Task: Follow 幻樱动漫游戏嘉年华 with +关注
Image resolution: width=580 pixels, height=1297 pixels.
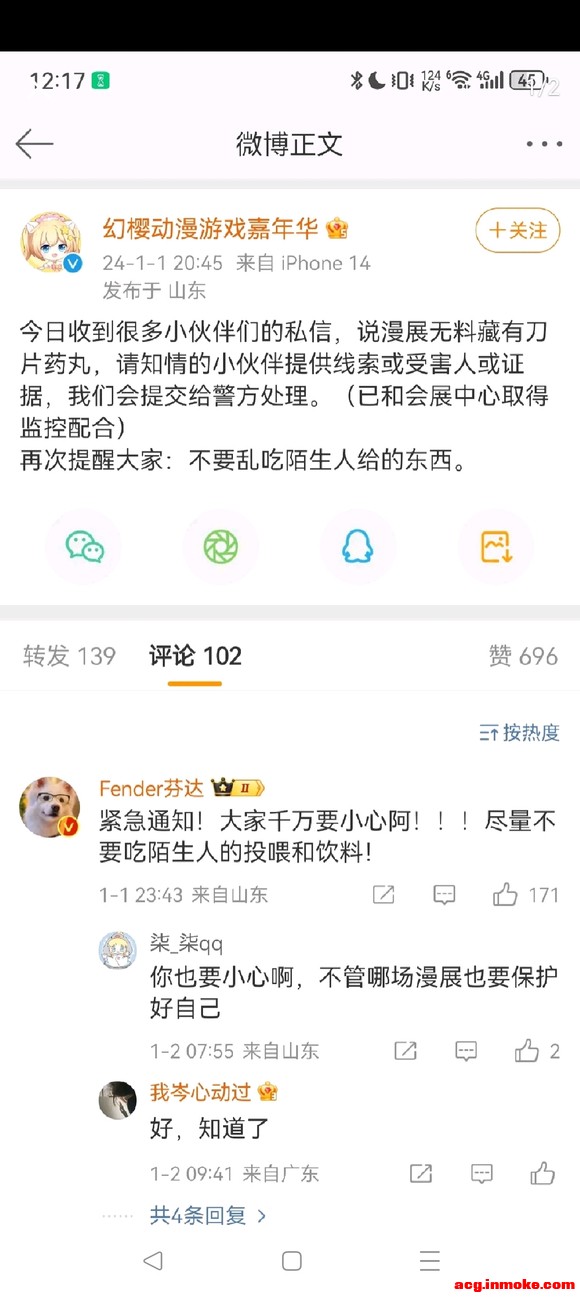Action: point(517,231)
